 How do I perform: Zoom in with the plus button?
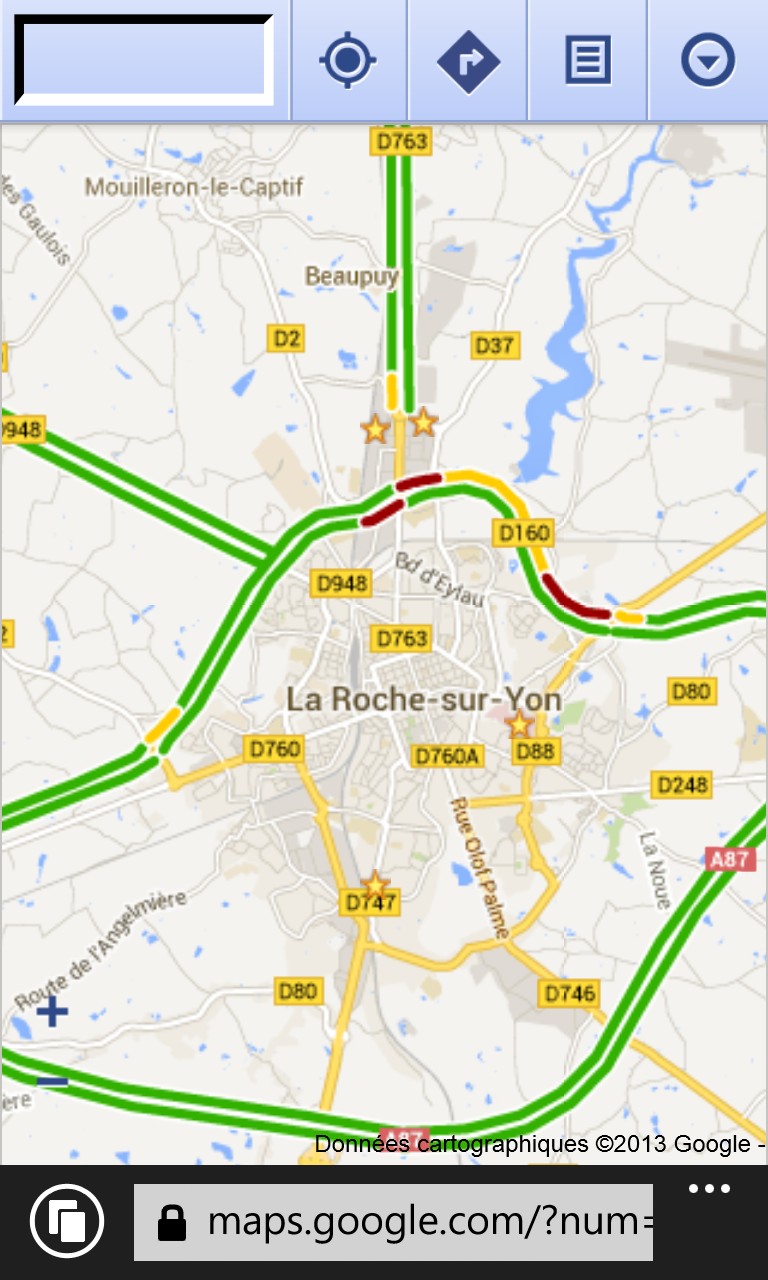[x=52, y=1012]
